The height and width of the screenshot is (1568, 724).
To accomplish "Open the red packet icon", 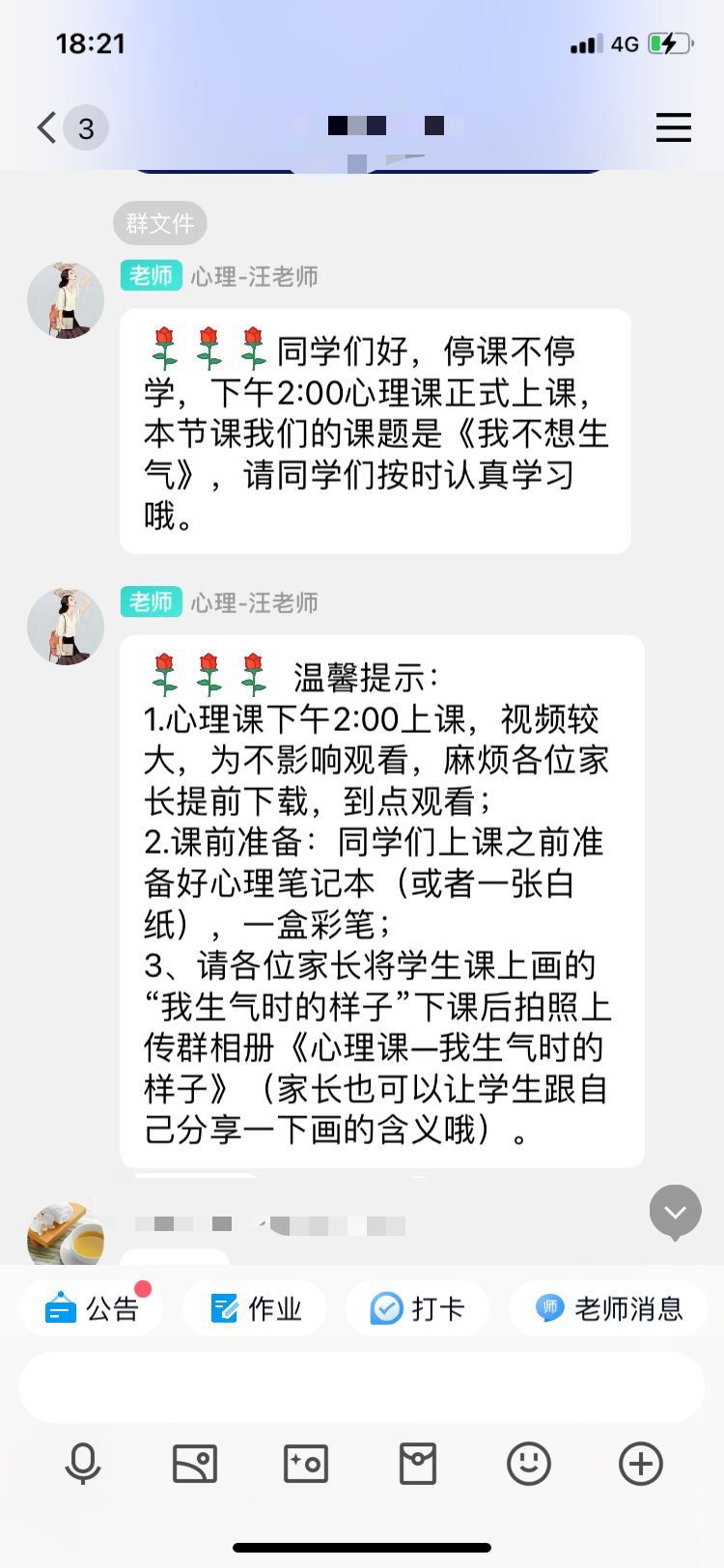I will (418, 1464).
